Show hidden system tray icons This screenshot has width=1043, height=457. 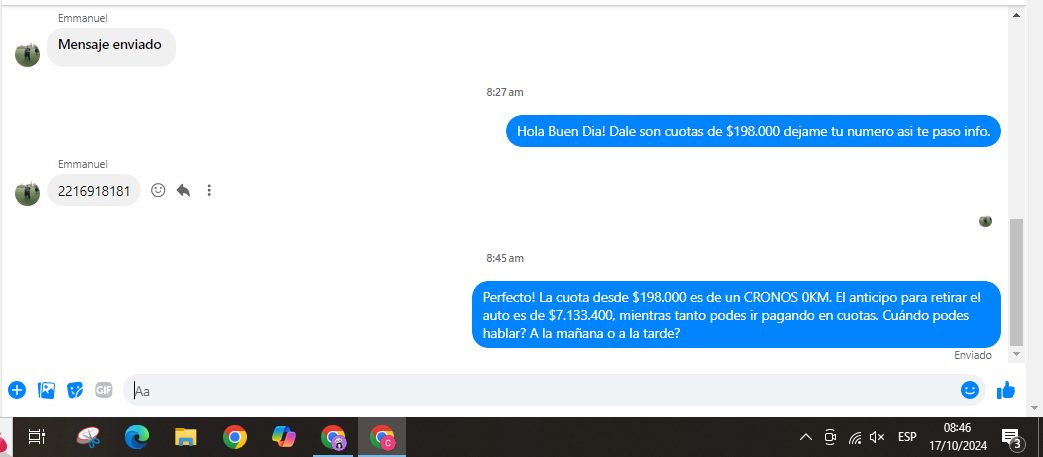tap(805, 437)
